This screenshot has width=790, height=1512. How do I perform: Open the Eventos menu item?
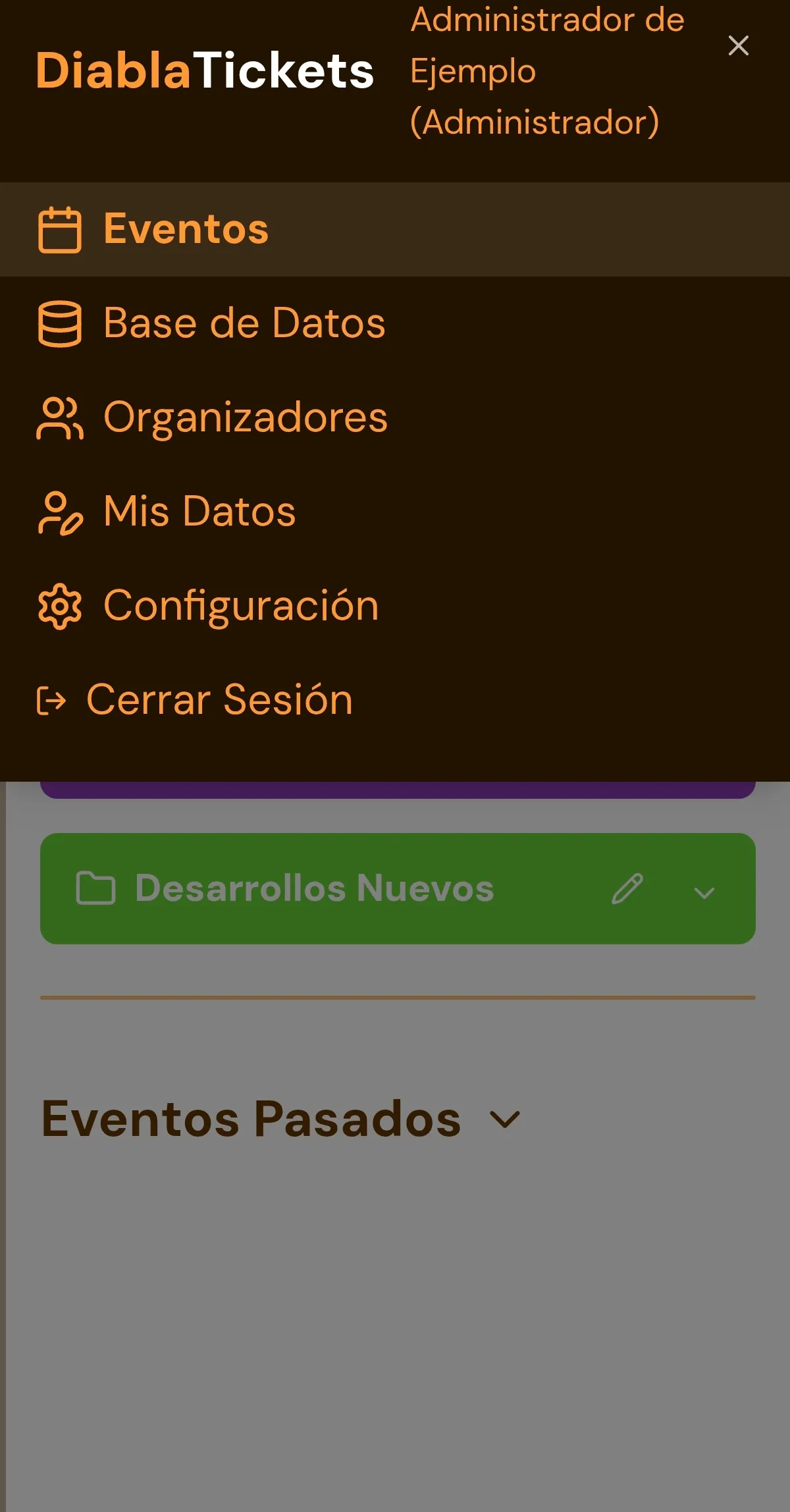coord(186,229)
